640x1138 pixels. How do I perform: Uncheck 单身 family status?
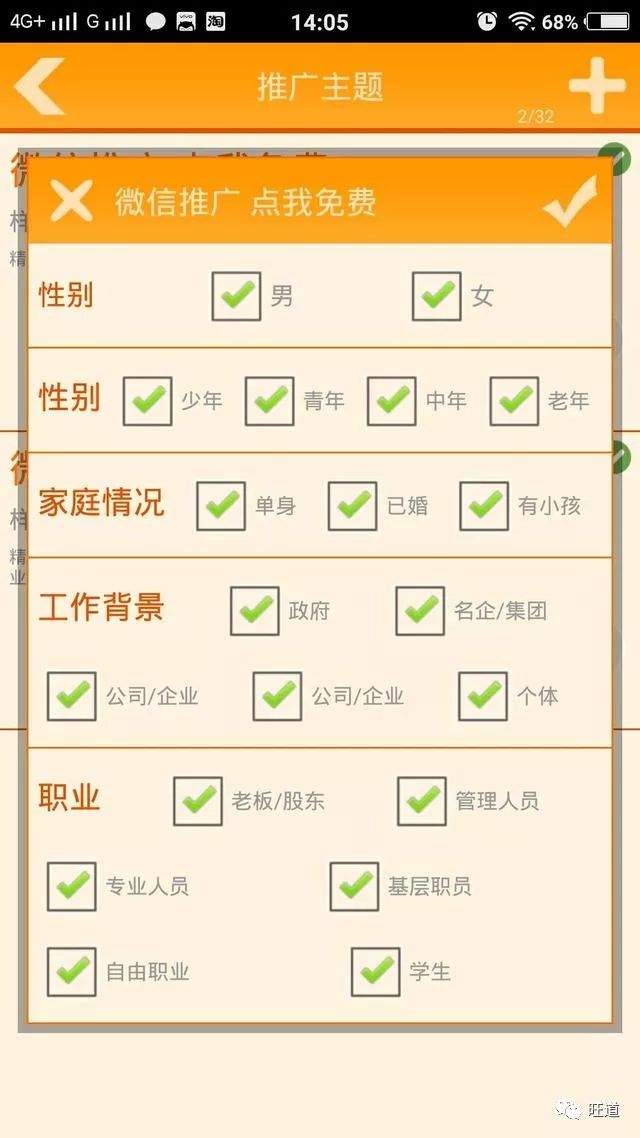point(221,505)
